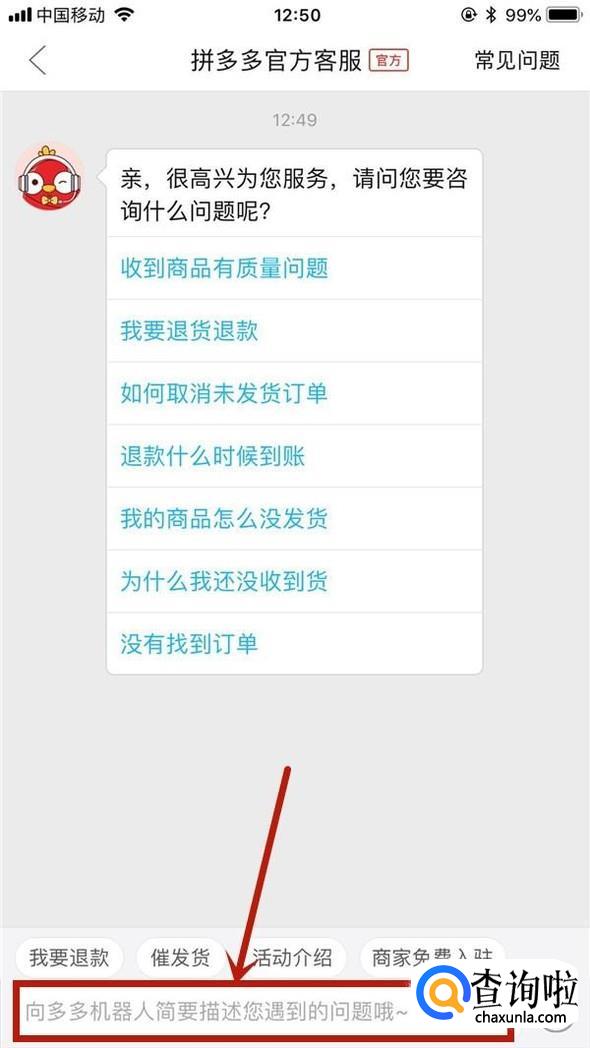Choose 我要退货退款 from the list
This screenshot has width=590, height=1048.
coord(294,331)
